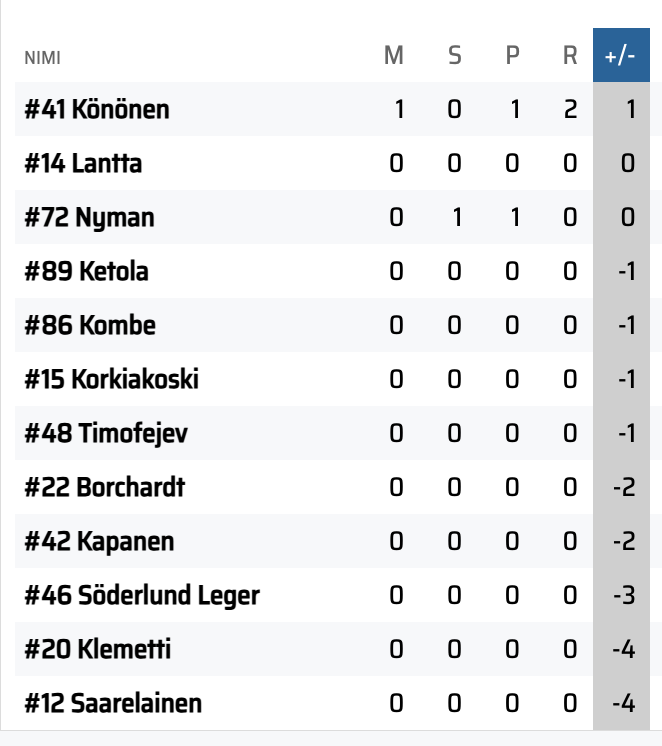Sort players by the M column
The image size is (662, 746).
tap(395, 56)
